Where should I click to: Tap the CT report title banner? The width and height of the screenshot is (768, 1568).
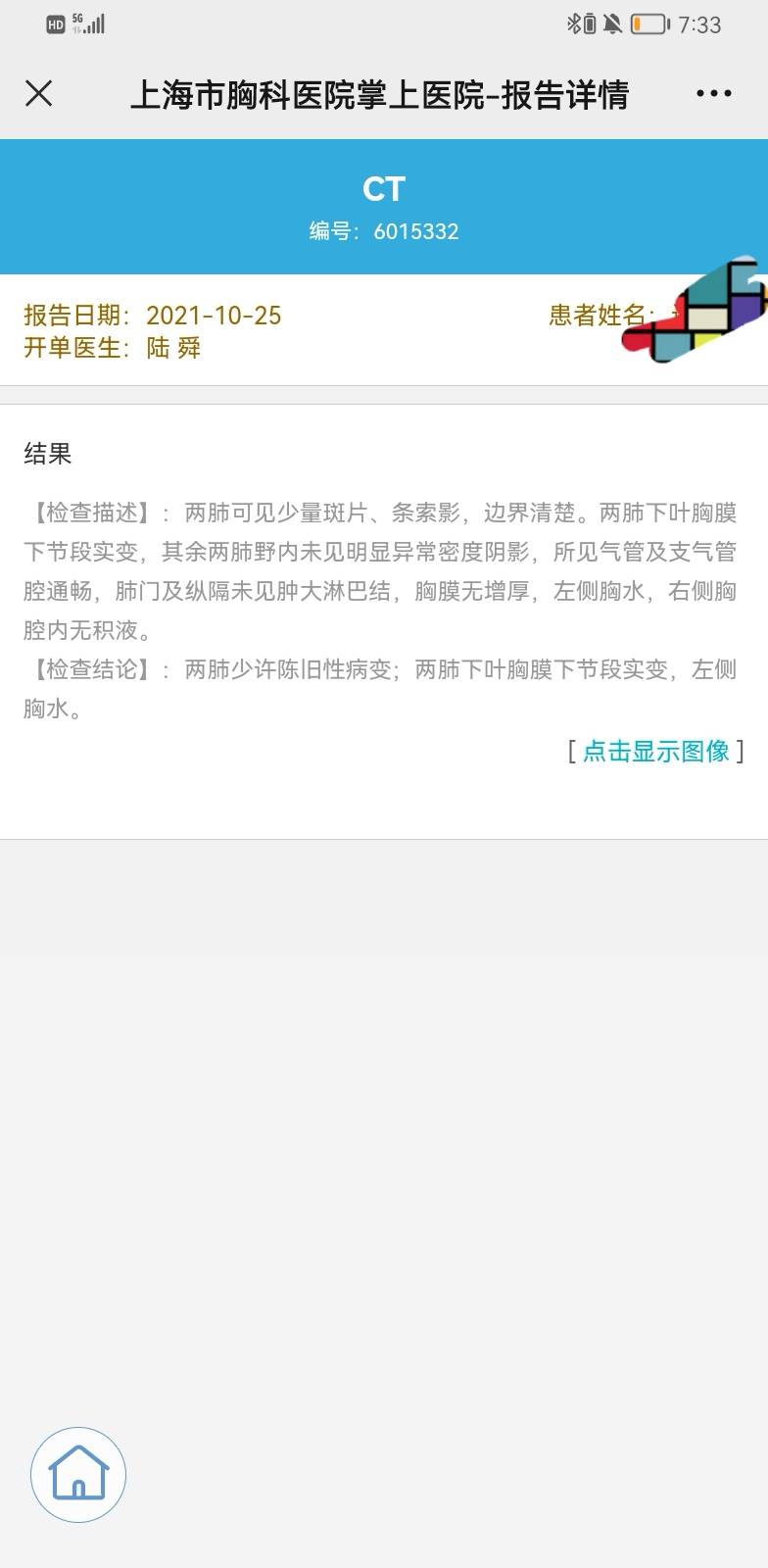(x=384, y=189)
